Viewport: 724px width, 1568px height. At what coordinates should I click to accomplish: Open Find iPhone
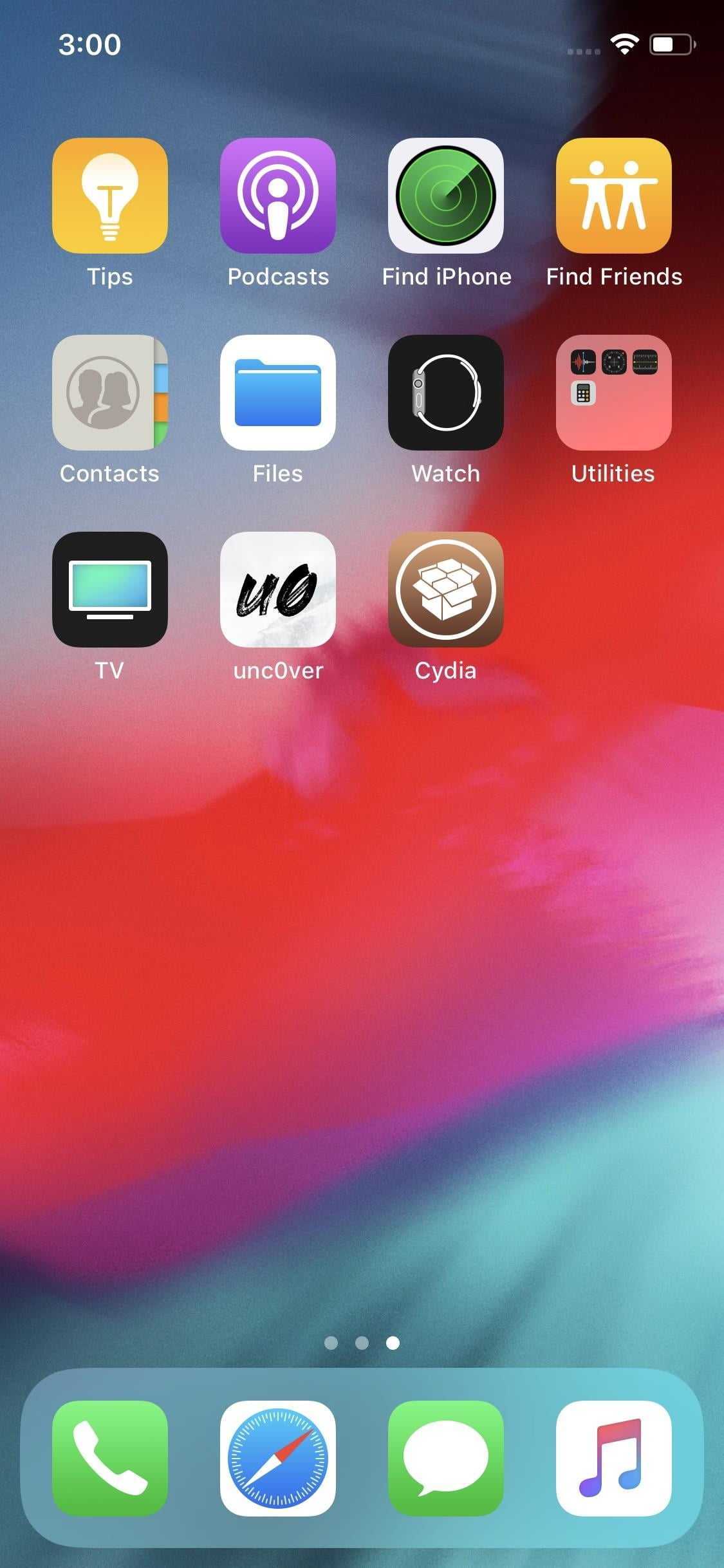[x=446, y=196]
